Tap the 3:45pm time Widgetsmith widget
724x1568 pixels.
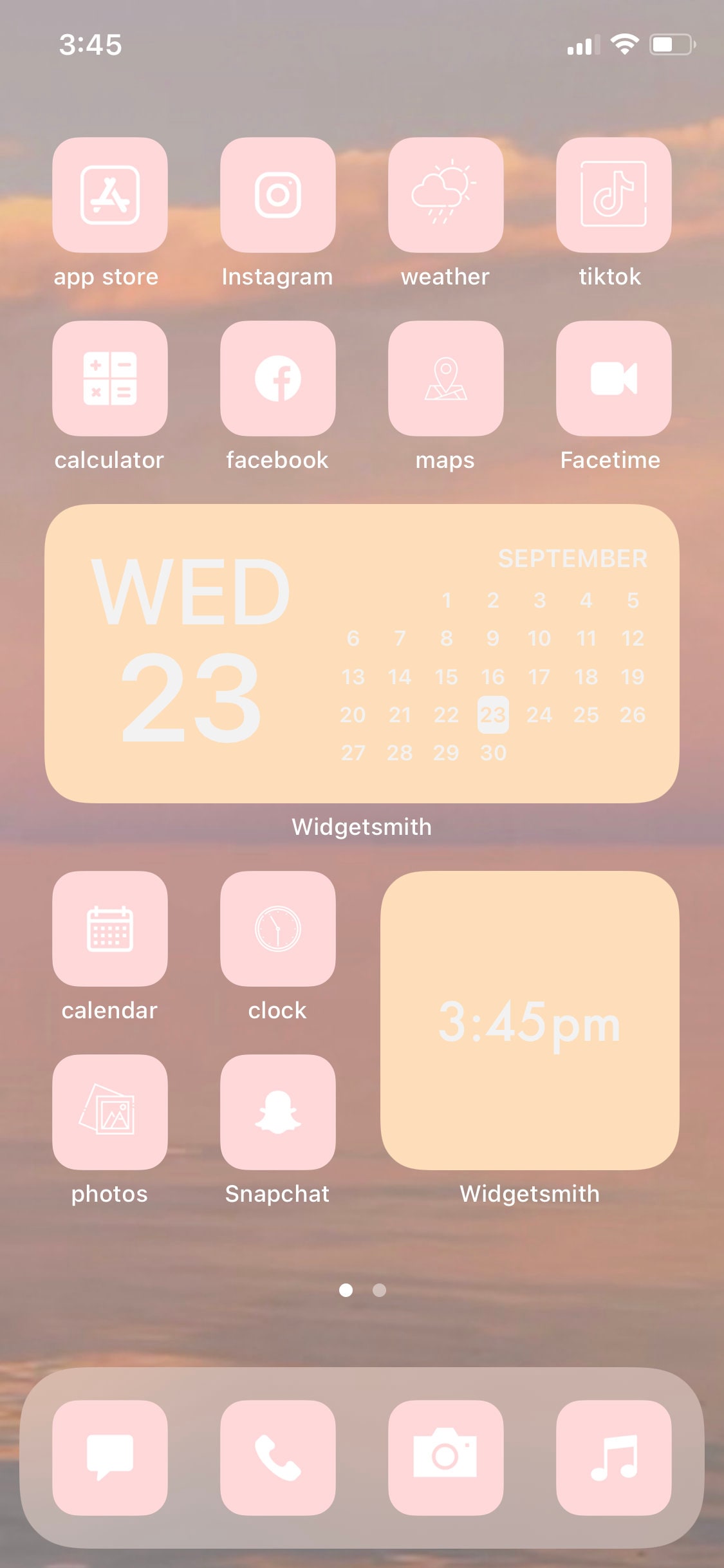[x=530, y=1020]
